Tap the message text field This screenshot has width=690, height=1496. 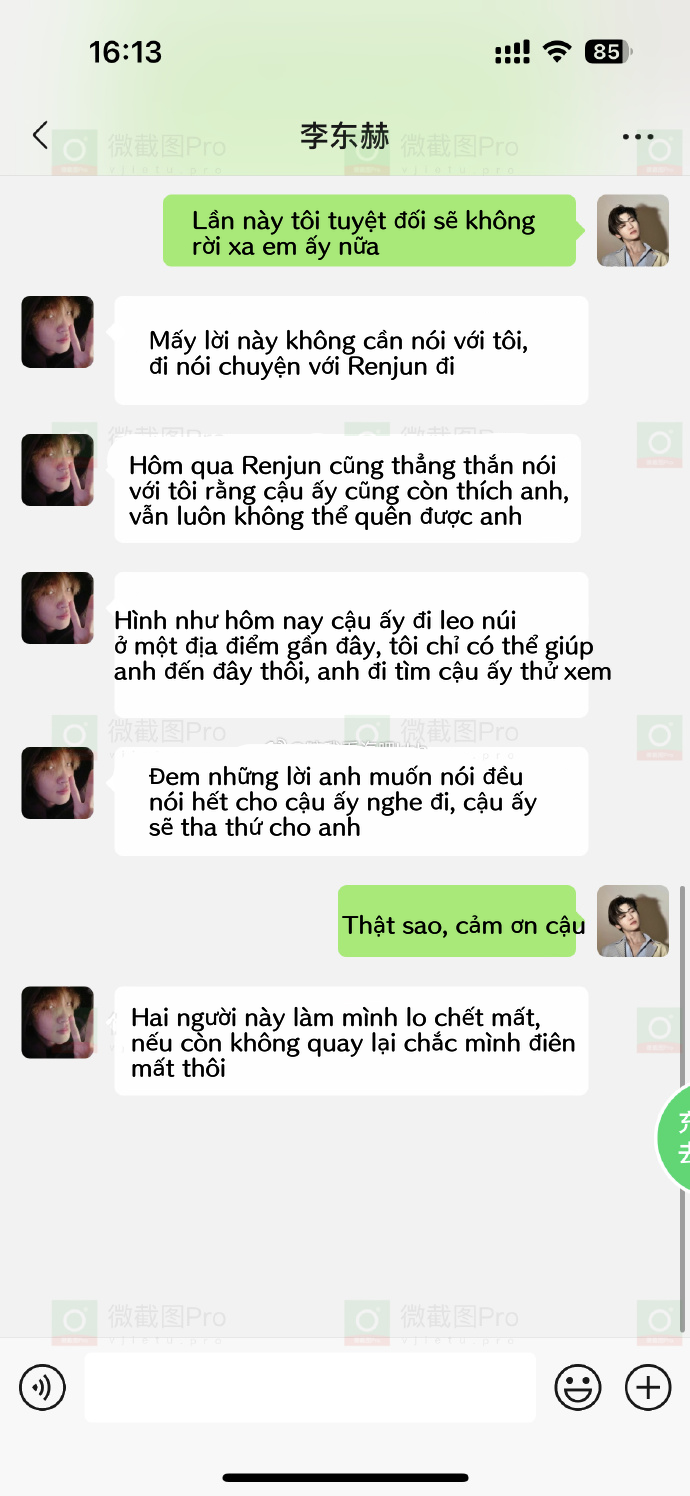click(310, 1387)
